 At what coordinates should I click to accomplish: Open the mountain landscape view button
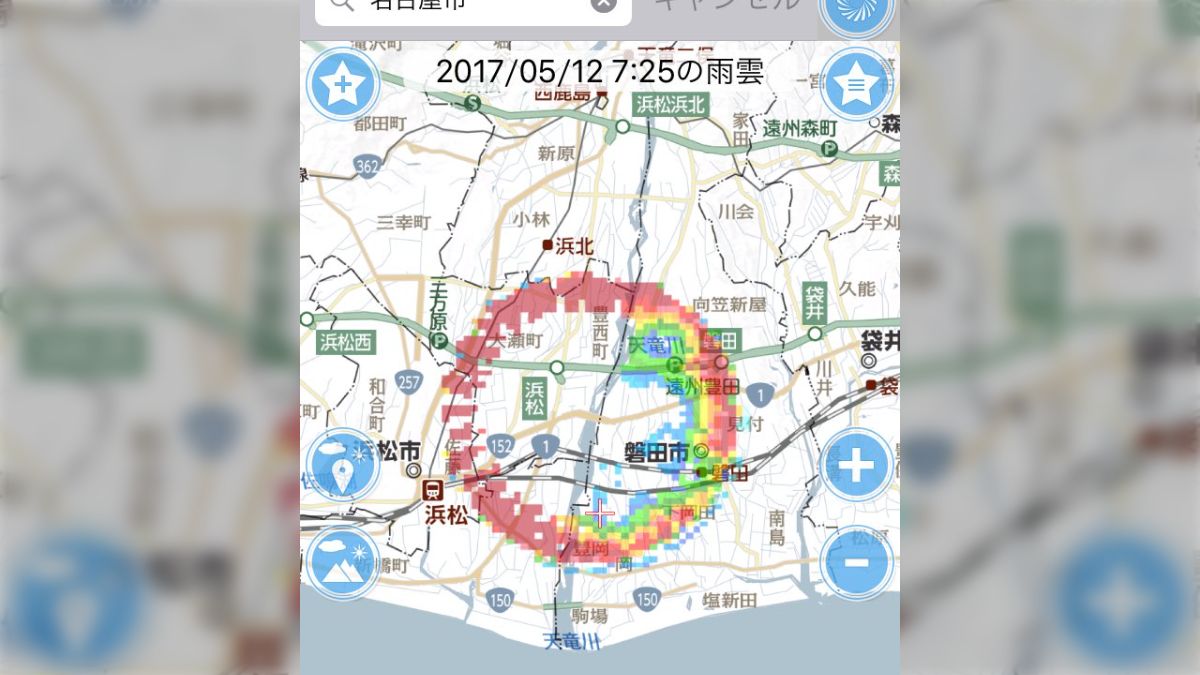click(343, 562)
